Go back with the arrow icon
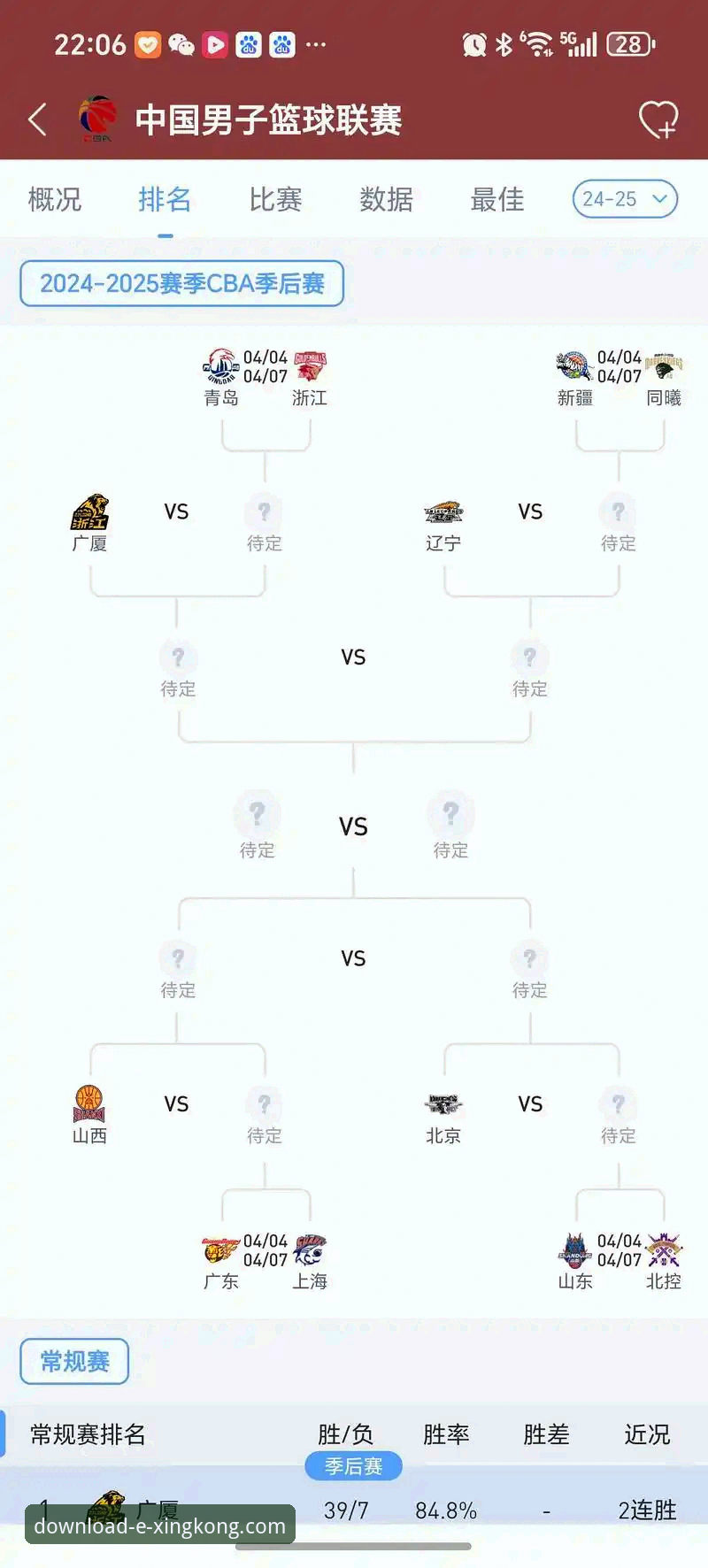The width and height of the screenshot is (708, 1568). [x=37, y=119]
